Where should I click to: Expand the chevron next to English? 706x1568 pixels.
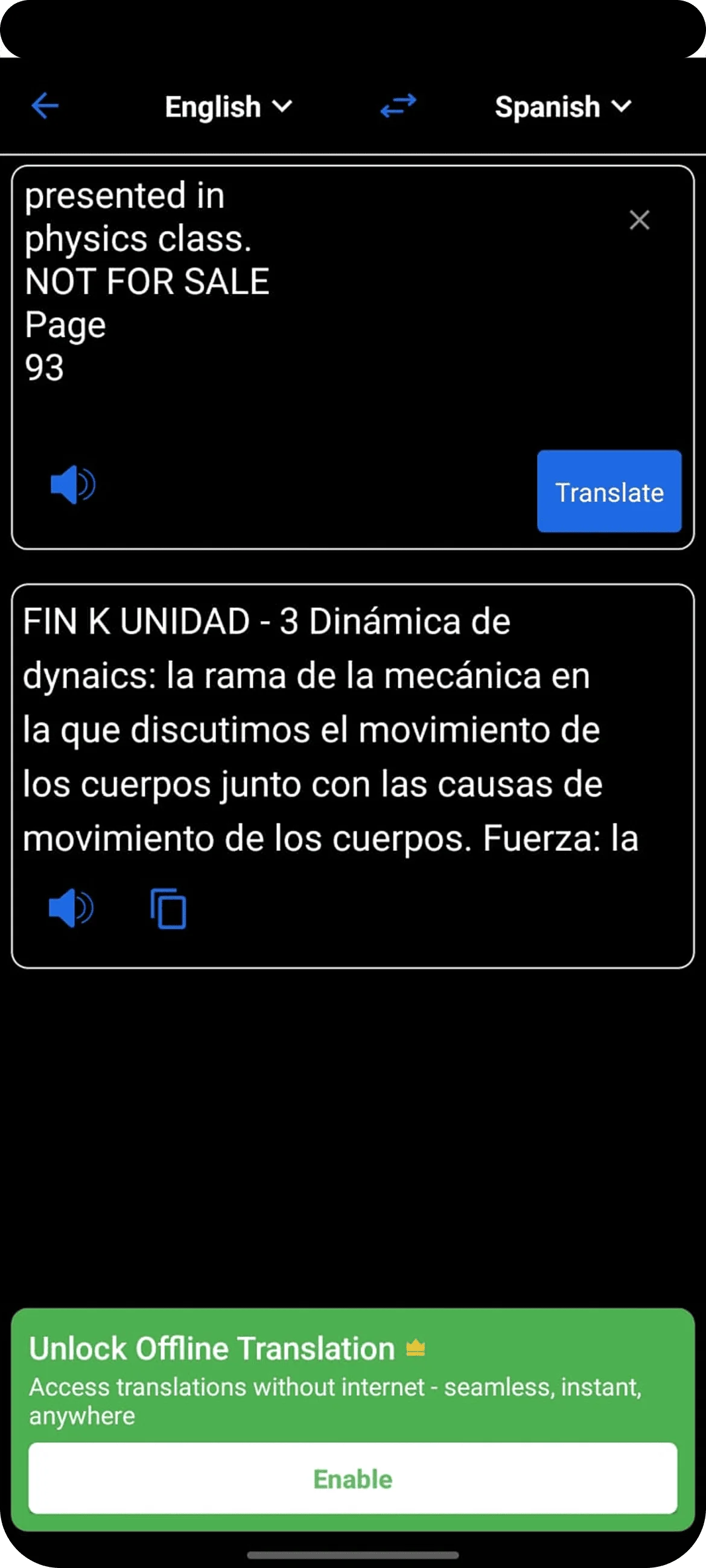click(x=282, y=106)
